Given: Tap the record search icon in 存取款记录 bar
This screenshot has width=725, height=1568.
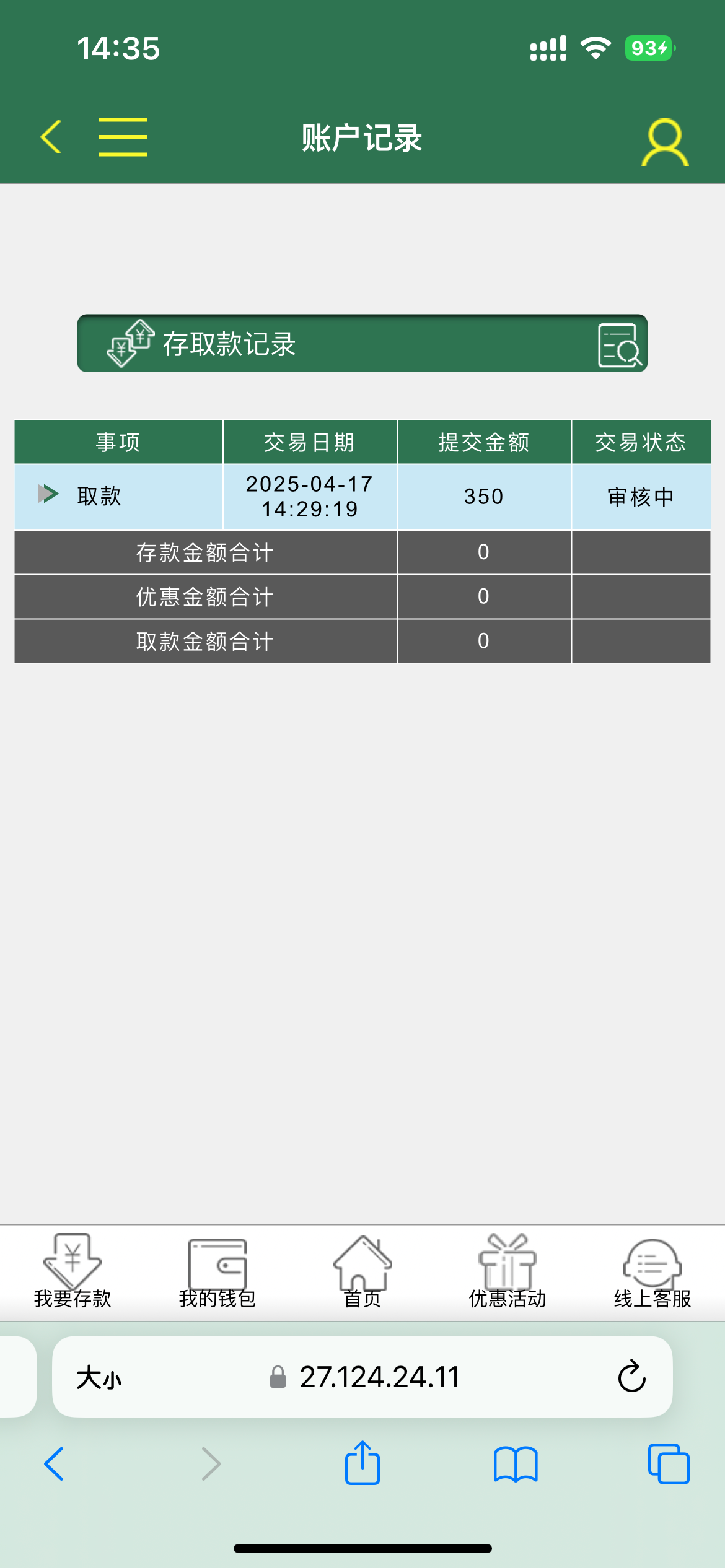Looking at the screenshot, I should click(618, 345).
